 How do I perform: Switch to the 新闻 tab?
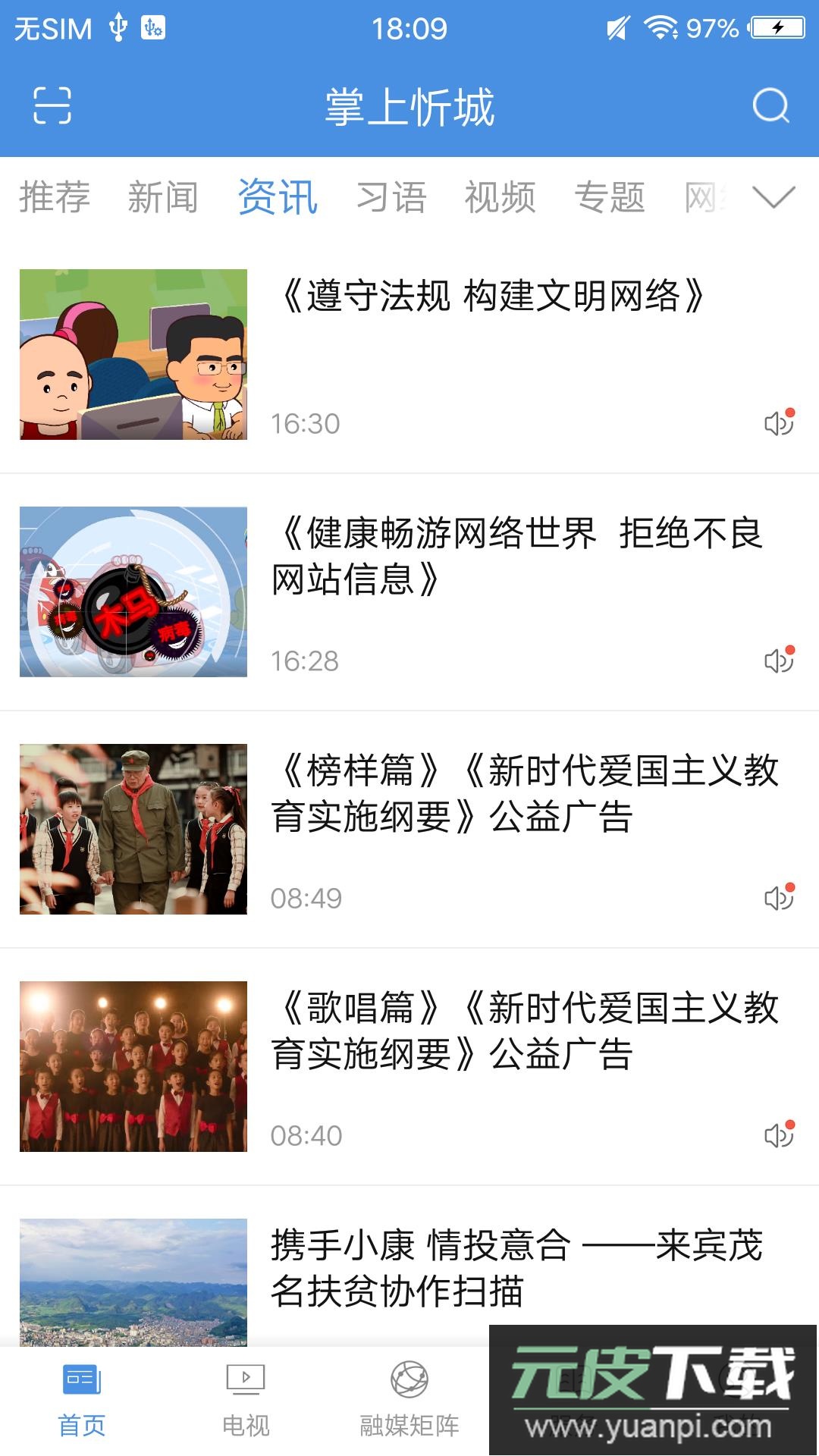click(x=163, y=197)
